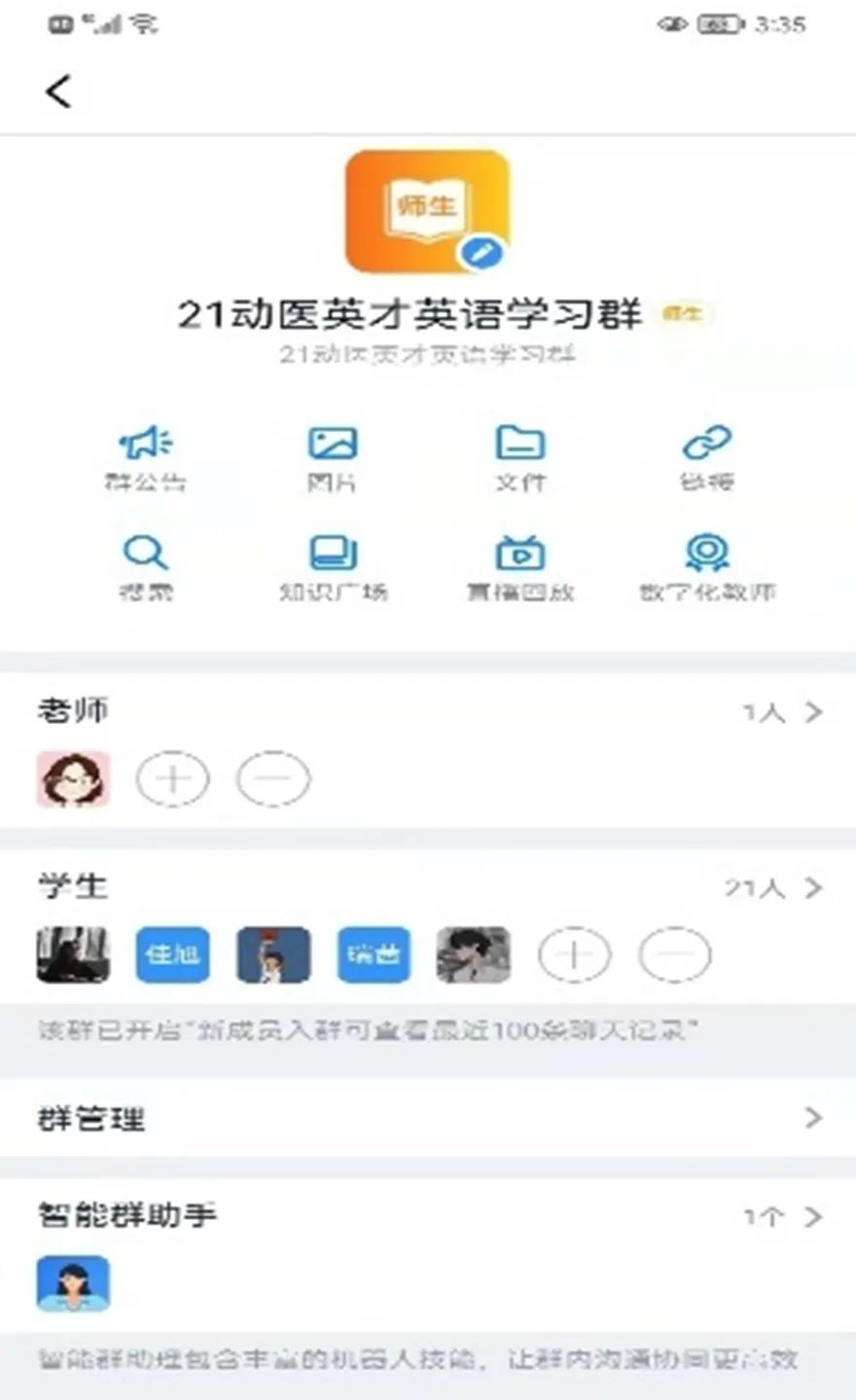
Task: Tap the teacher's avatar
Action: 73,779
